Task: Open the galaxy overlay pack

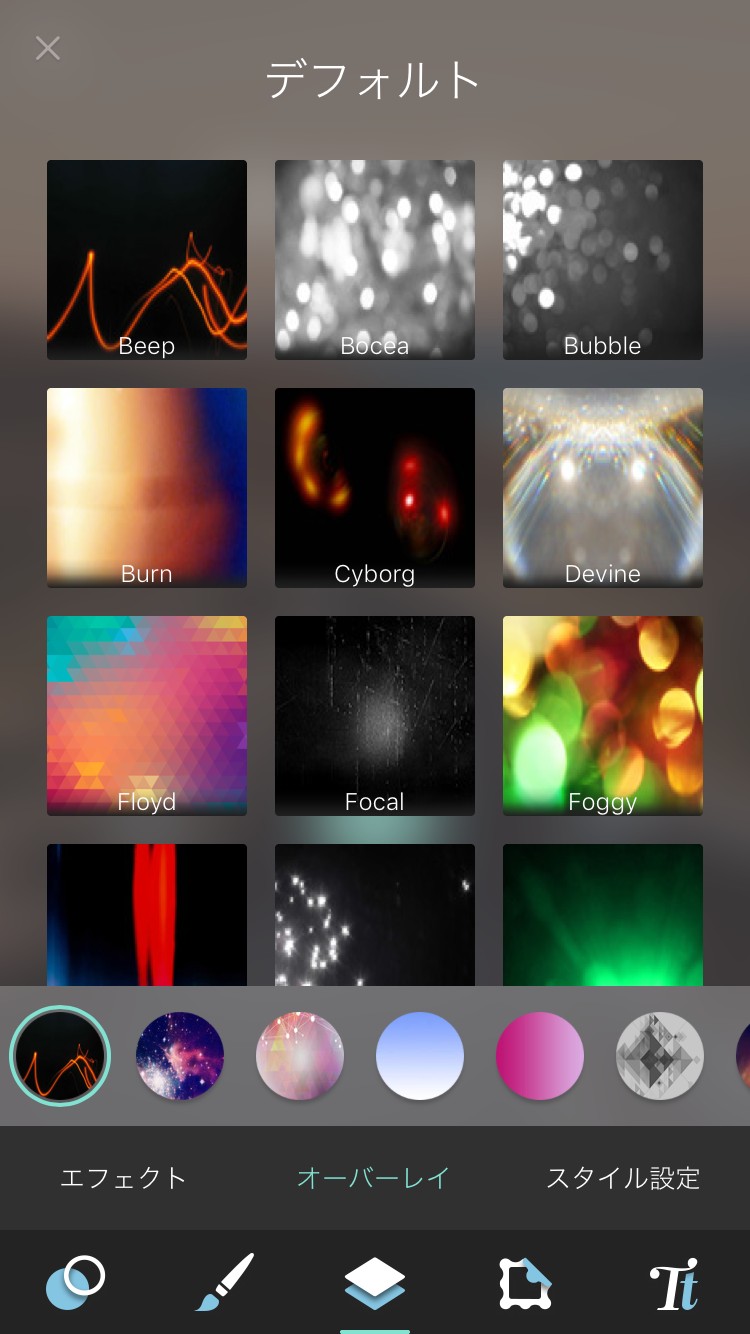Action: 180,1056
